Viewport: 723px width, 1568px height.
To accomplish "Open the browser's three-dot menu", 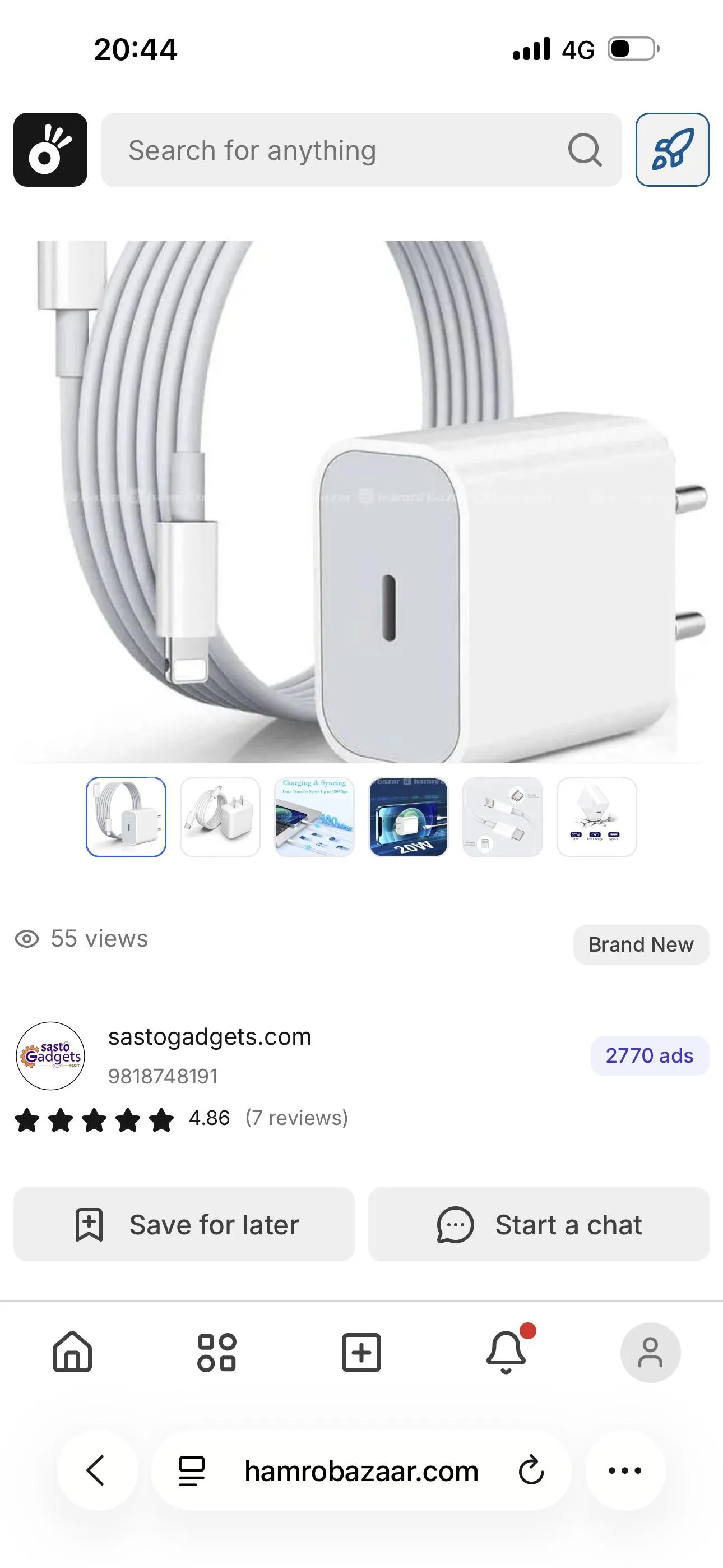I will 625,1470.
